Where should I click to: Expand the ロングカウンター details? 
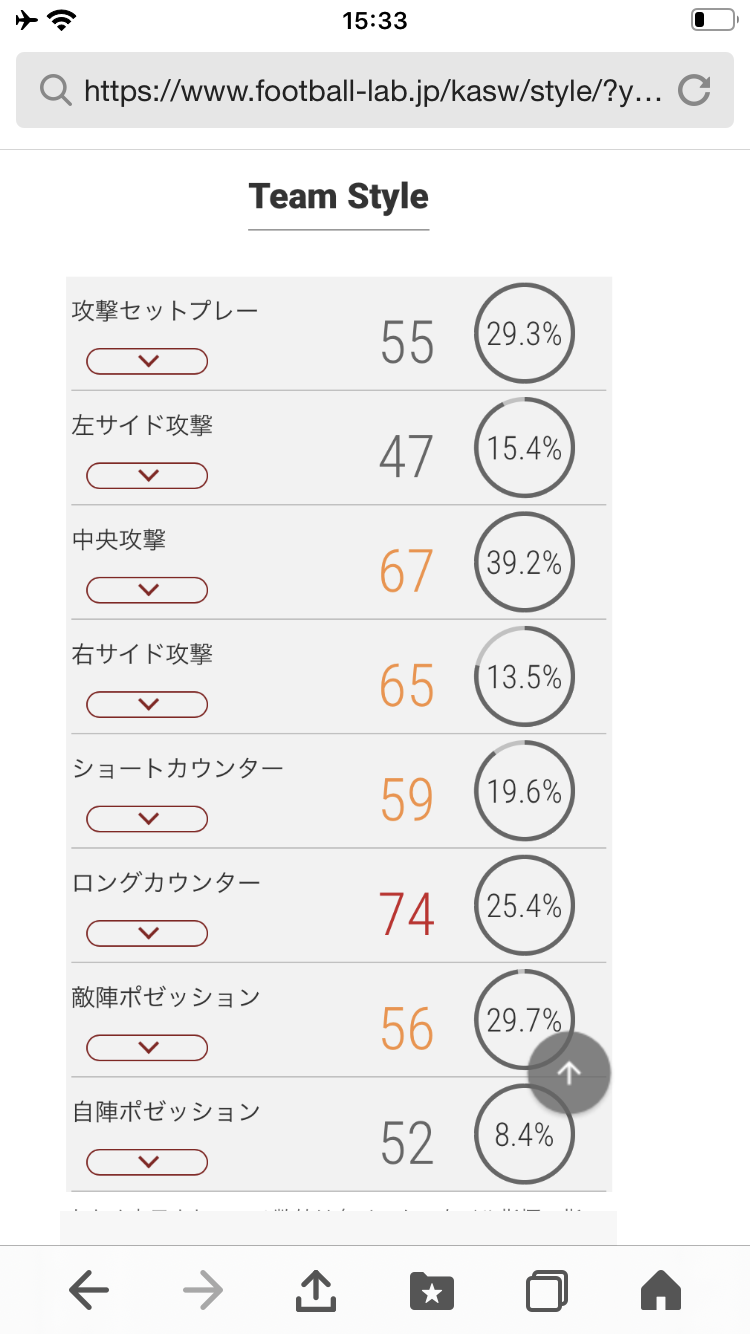point(147,933)
